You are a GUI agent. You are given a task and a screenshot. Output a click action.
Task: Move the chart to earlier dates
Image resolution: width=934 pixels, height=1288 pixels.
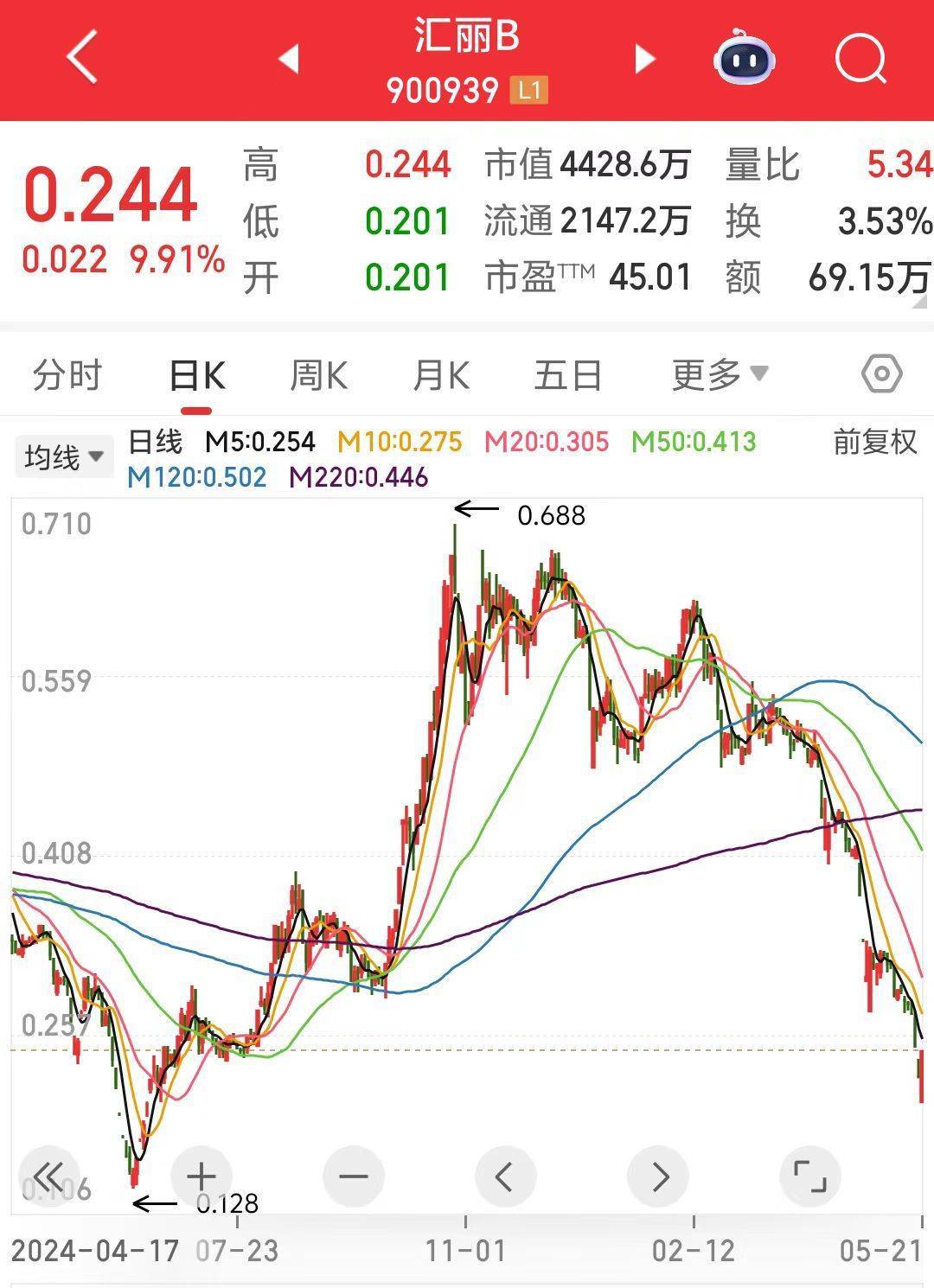click(506, 1176)
